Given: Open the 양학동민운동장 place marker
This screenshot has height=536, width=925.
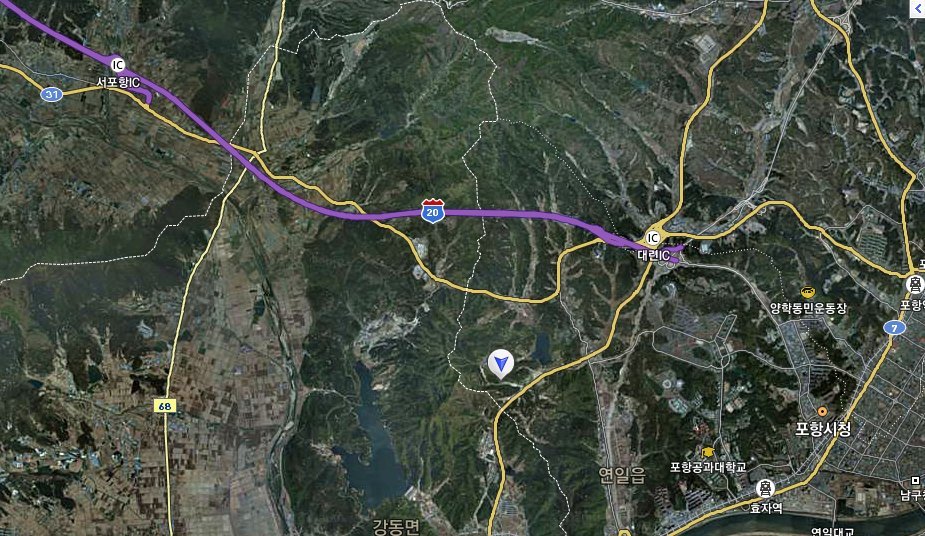Looking at the screenshot, I should (806, 291).
